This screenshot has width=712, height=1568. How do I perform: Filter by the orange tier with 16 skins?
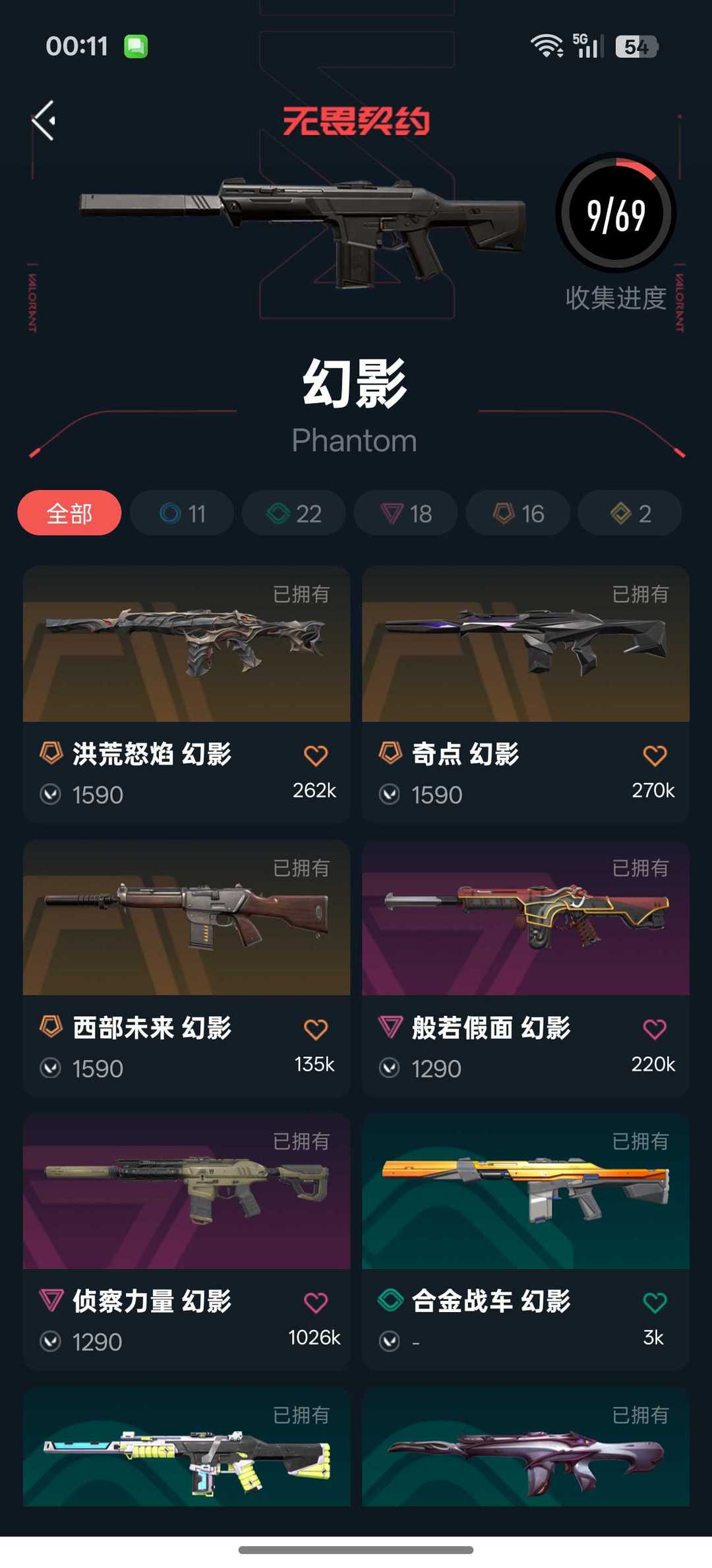(518, 513)
